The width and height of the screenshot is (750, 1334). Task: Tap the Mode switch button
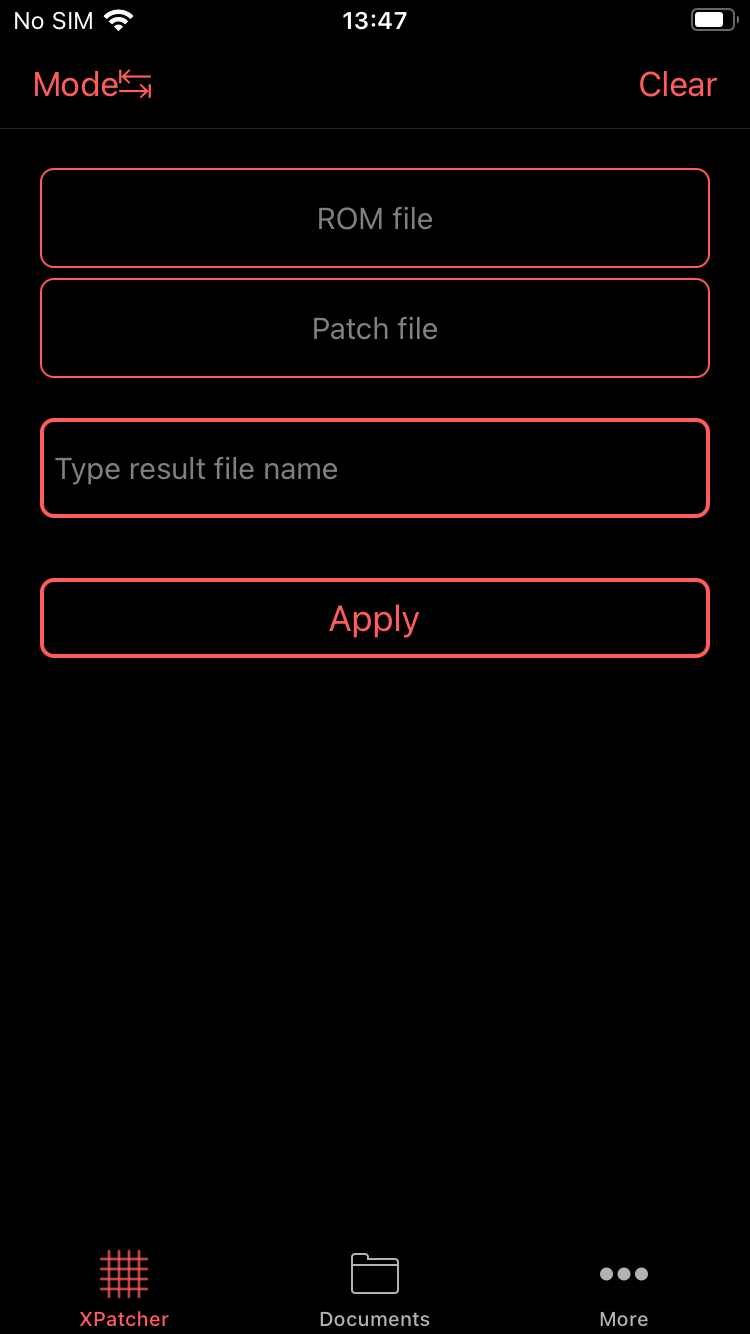pyautogui.click(x=92, y=85)
